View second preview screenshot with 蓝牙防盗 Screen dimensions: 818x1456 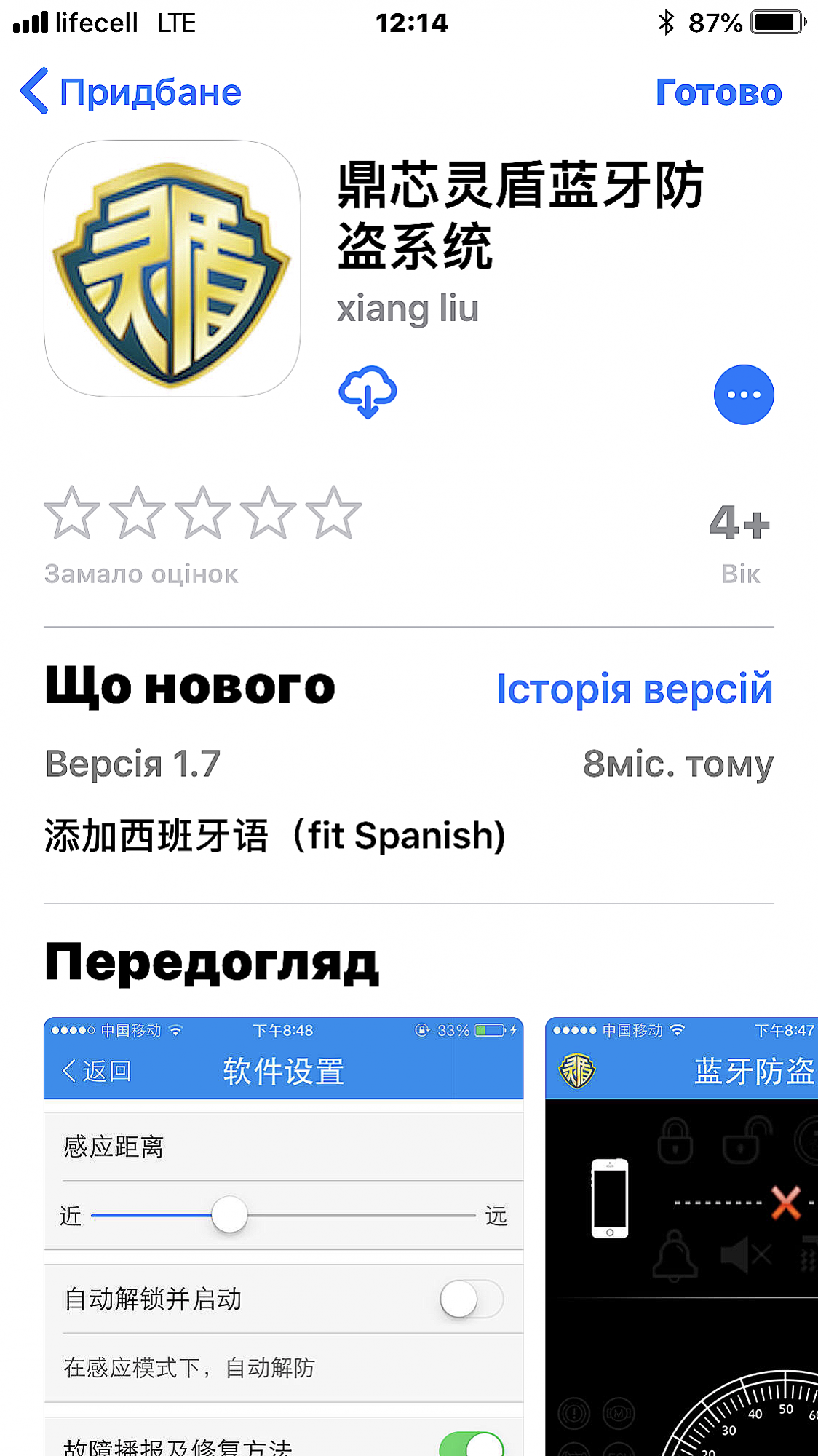coord(681,1238)
